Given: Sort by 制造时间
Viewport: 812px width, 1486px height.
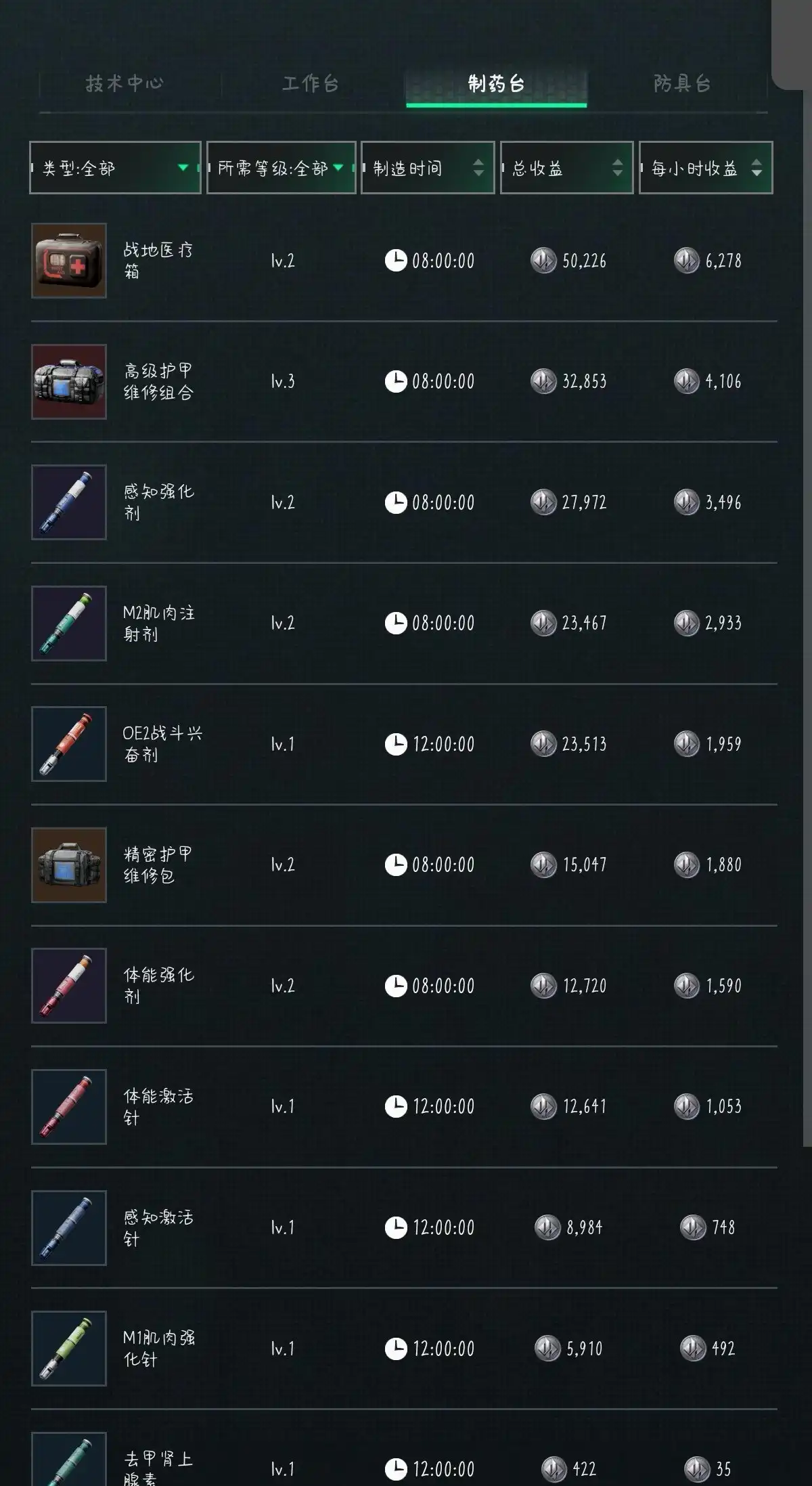Looking at the screenshot, I should (x=428, y=168).
